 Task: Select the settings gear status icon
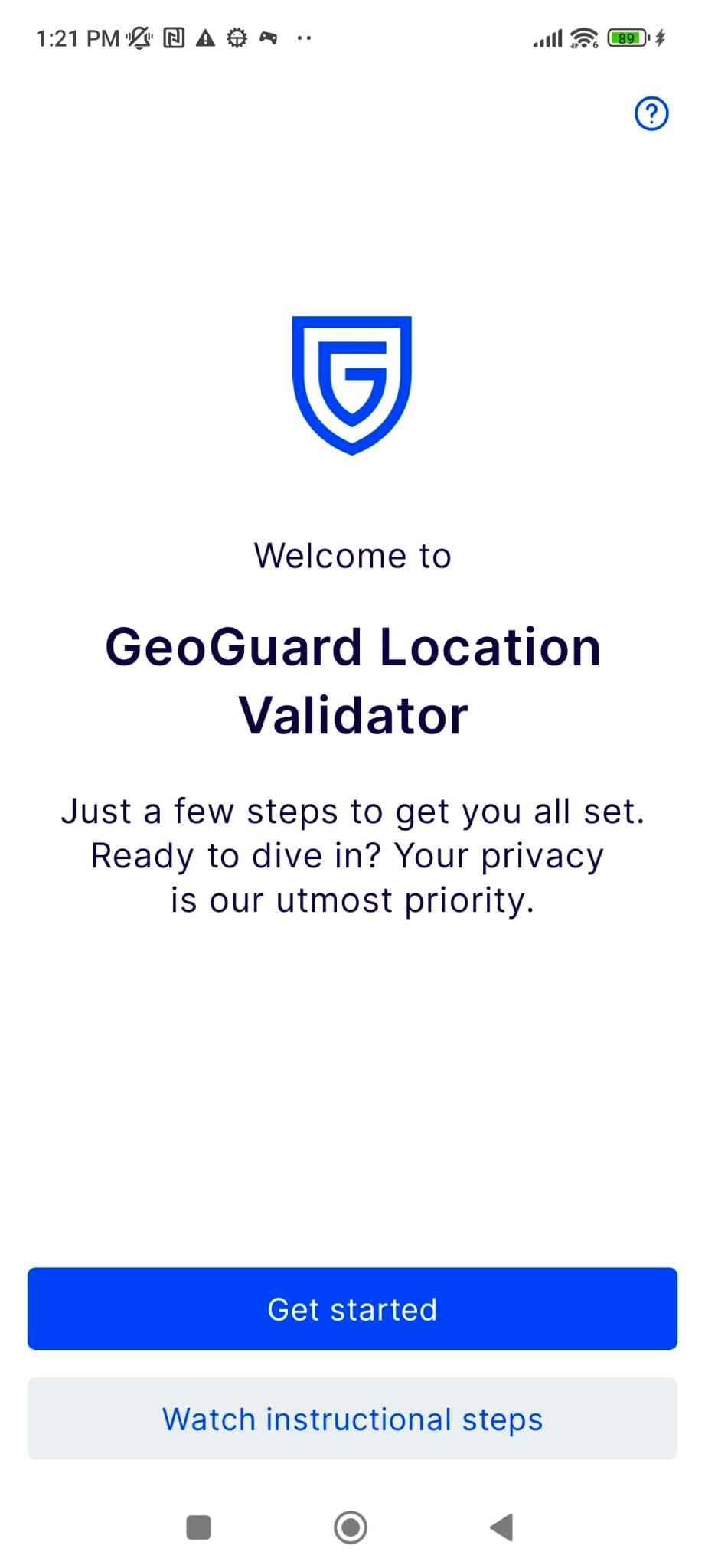[236, 37]
